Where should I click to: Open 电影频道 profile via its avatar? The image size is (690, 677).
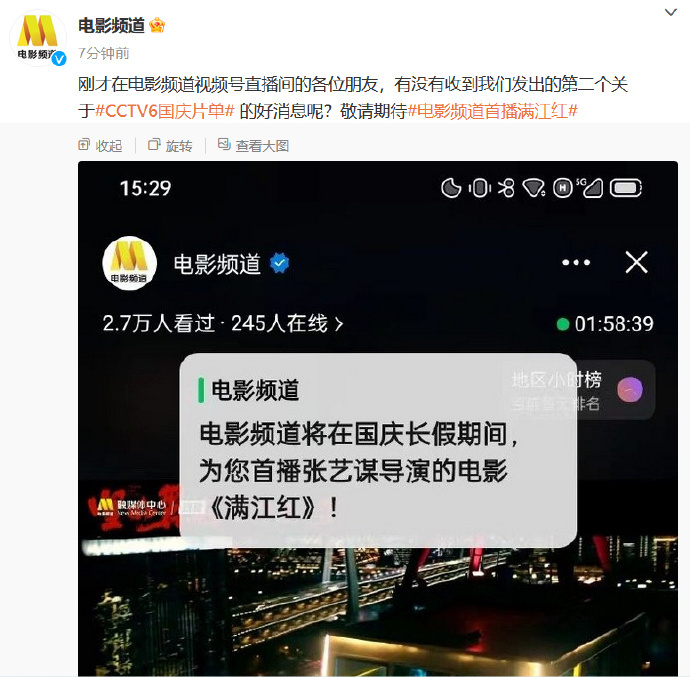pyautogui.click(x=38, y=38)
